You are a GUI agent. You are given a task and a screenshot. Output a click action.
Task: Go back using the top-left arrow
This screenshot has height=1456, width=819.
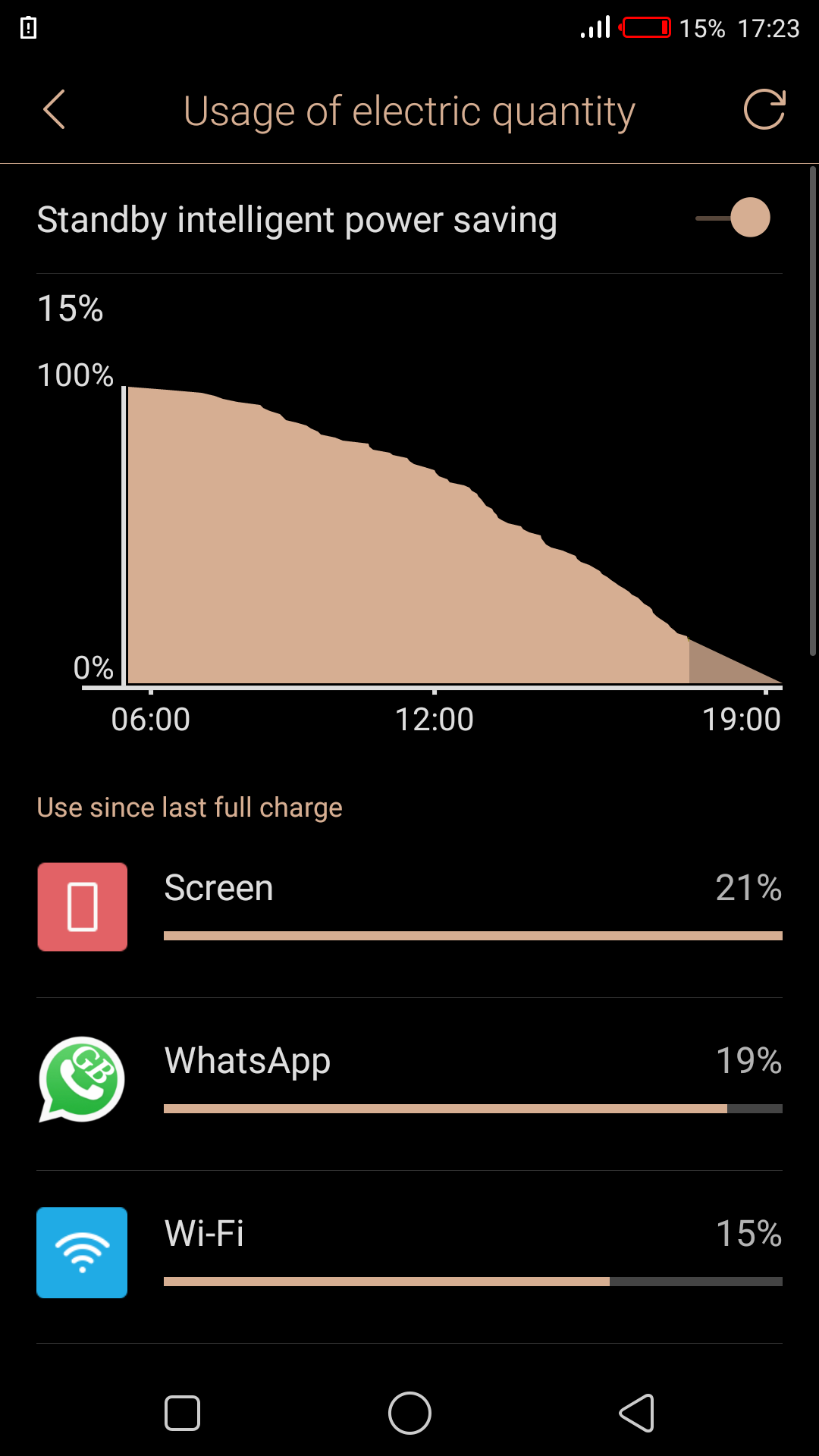pos(55,110)
